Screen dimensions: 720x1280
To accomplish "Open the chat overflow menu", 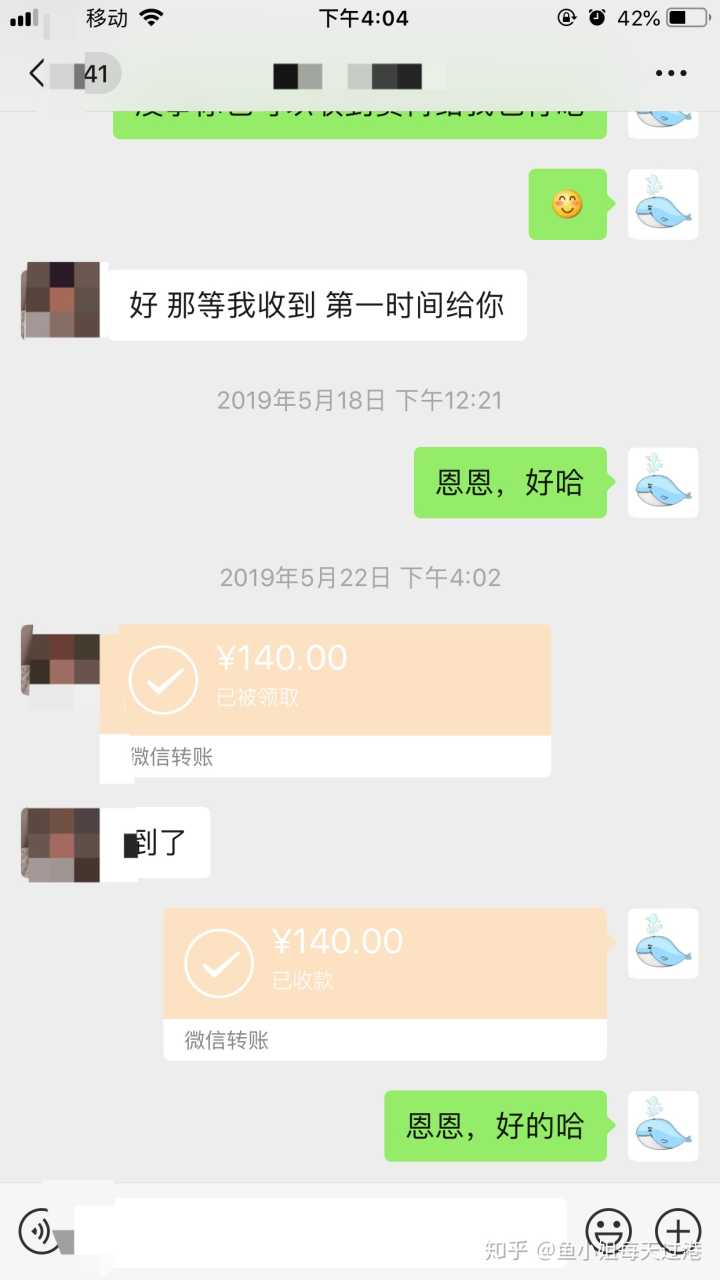I will pyautogui.click(x=671, y=73).
